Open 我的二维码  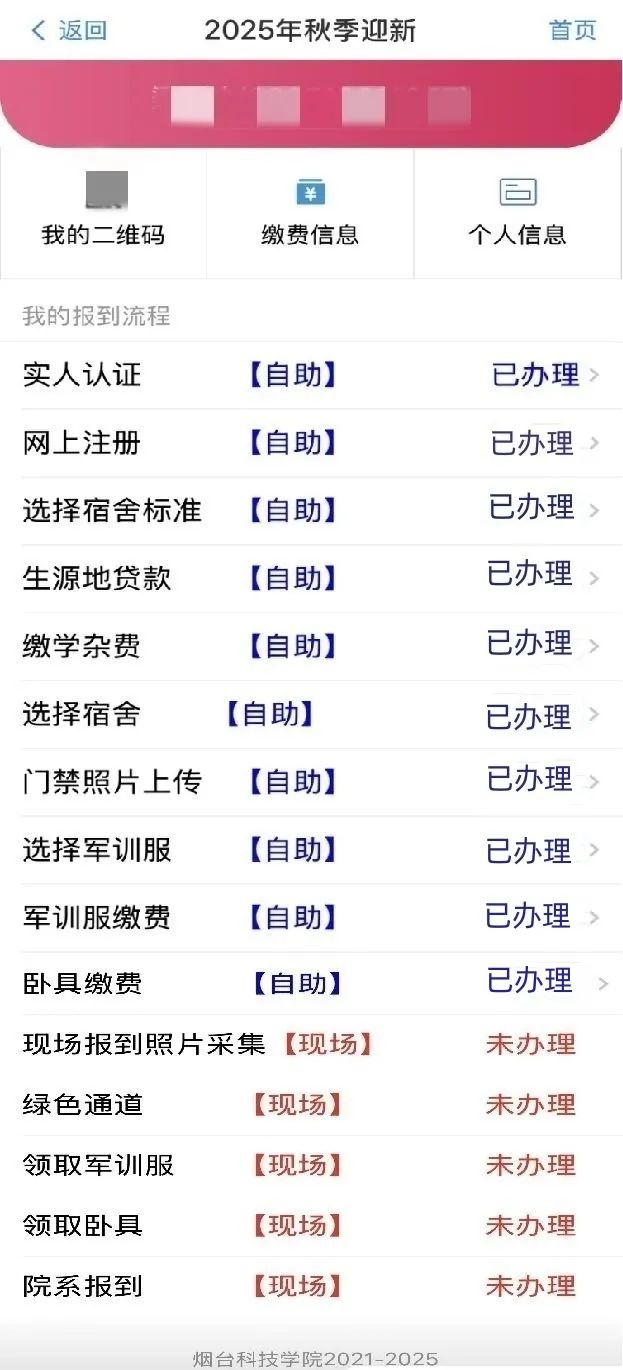point(103,212)
